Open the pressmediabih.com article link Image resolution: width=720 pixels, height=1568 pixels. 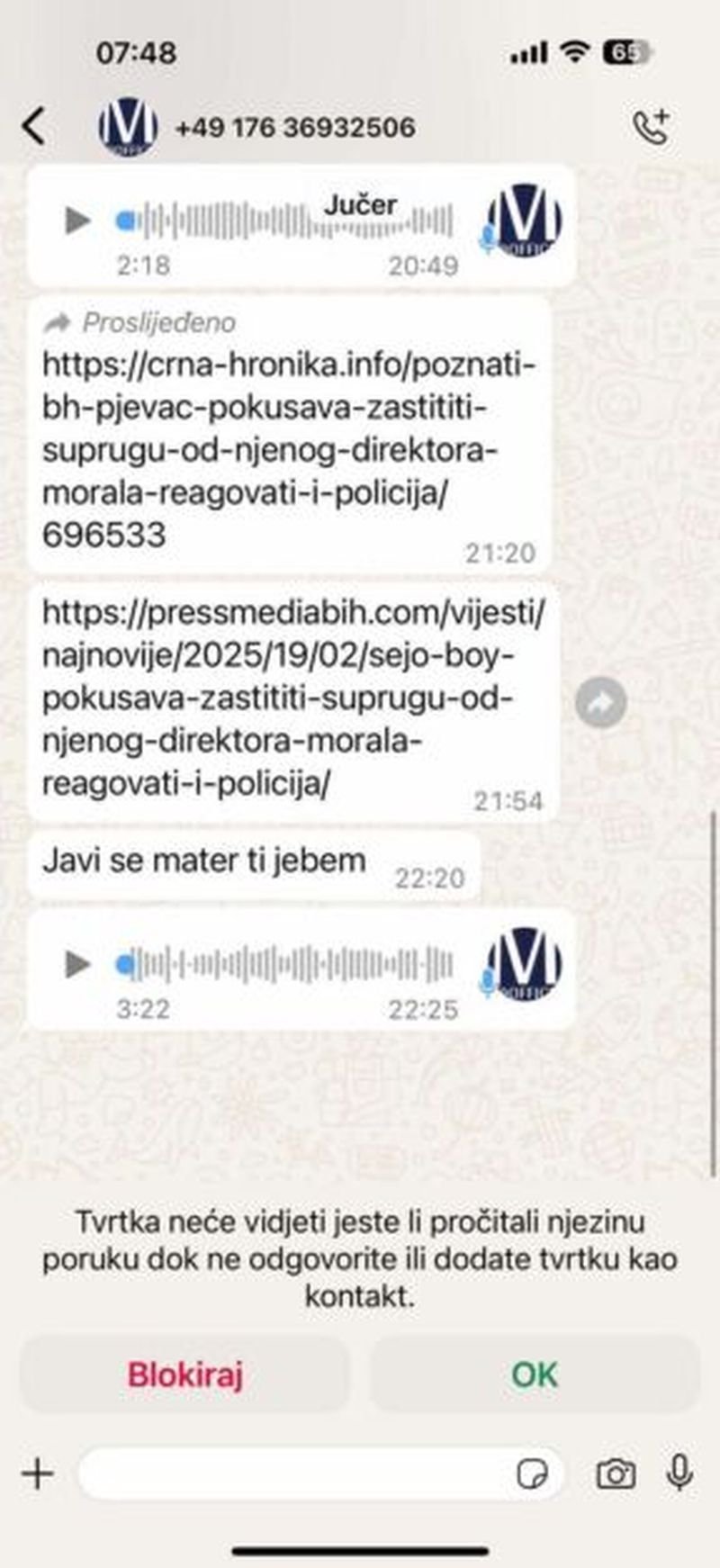(293, 698)
